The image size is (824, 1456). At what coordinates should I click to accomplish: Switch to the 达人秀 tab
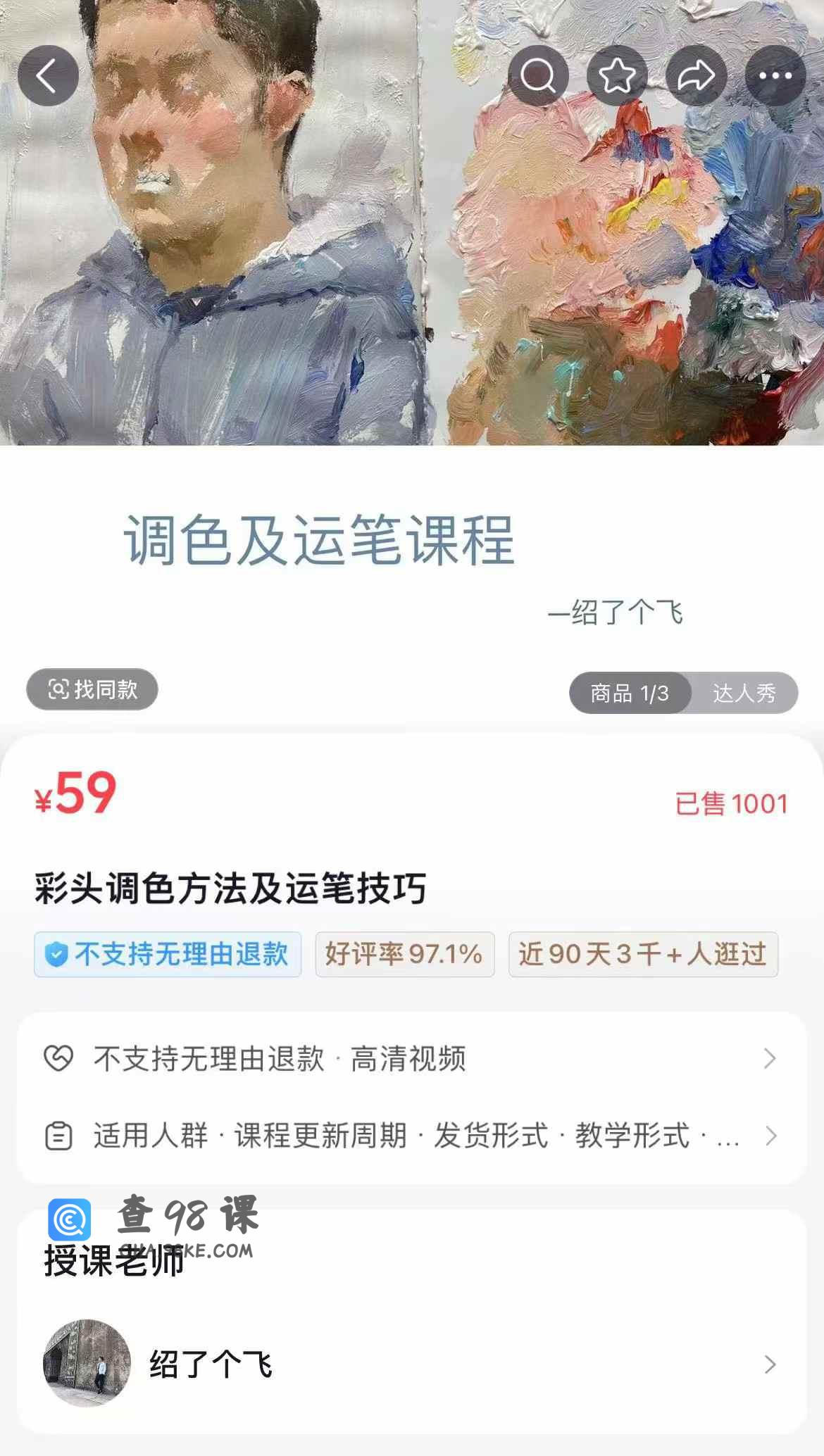[744, 693]
